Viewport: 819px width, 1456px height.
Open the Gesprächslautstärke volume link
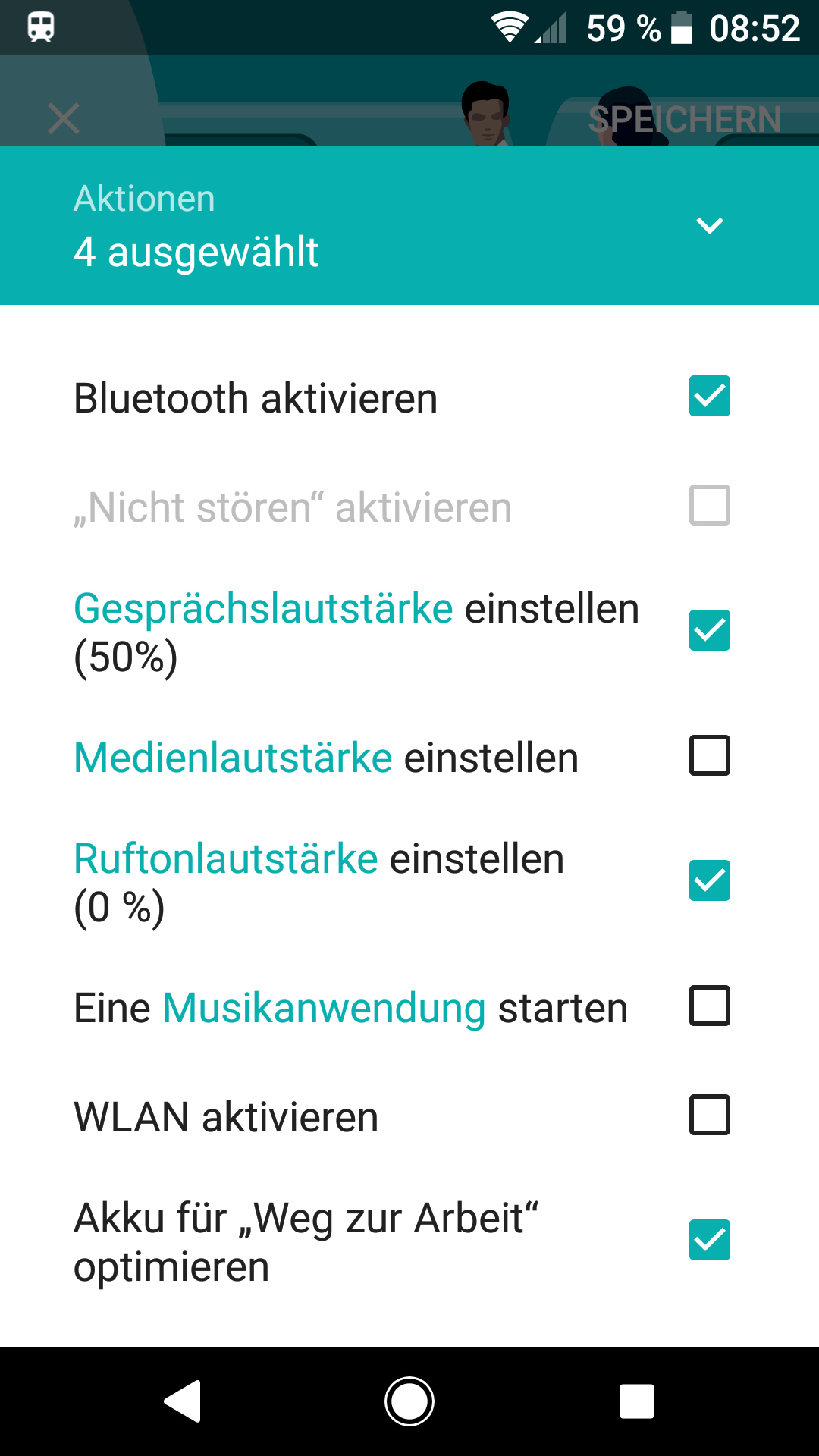coord(263,608)
